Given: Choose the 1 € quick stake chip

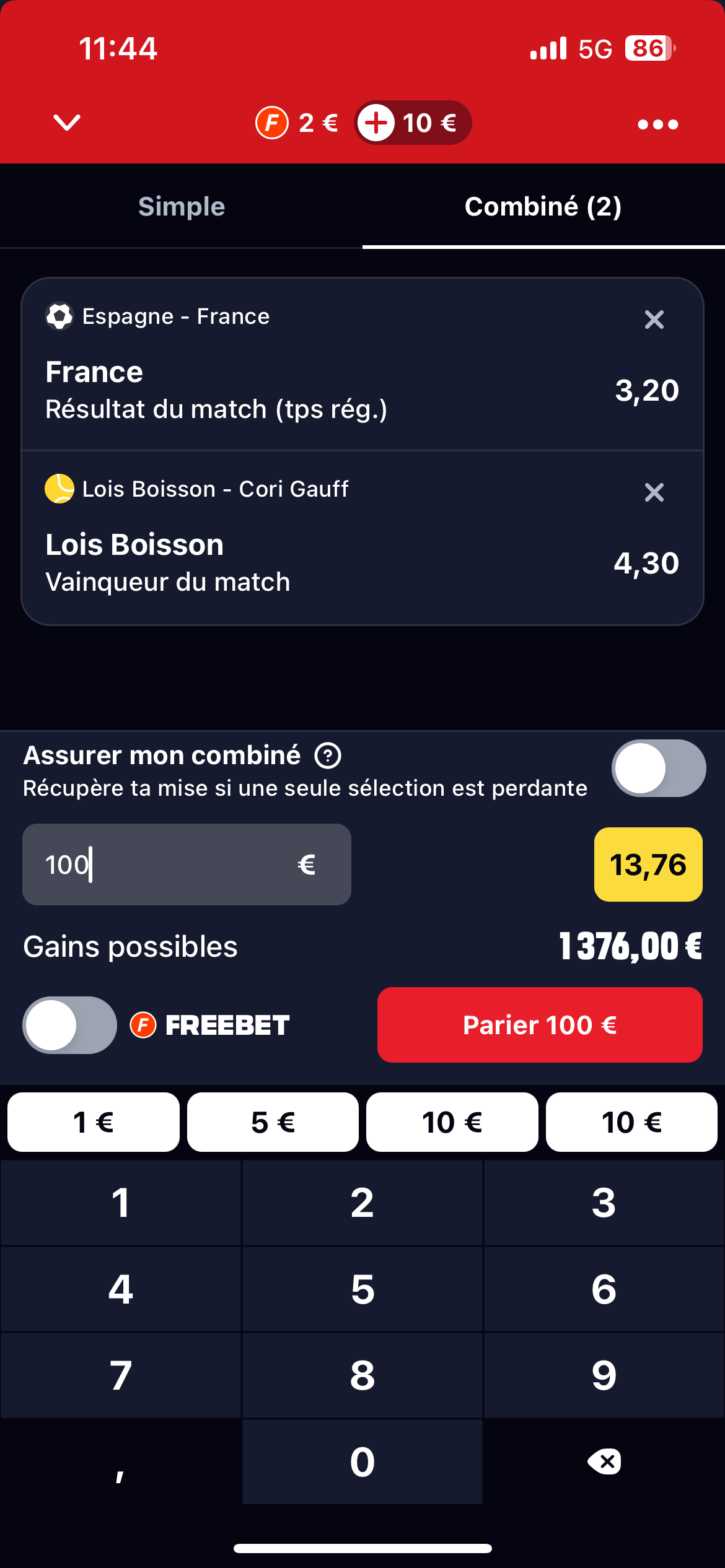Looking at the screenshot, I should coord(94,1122).
